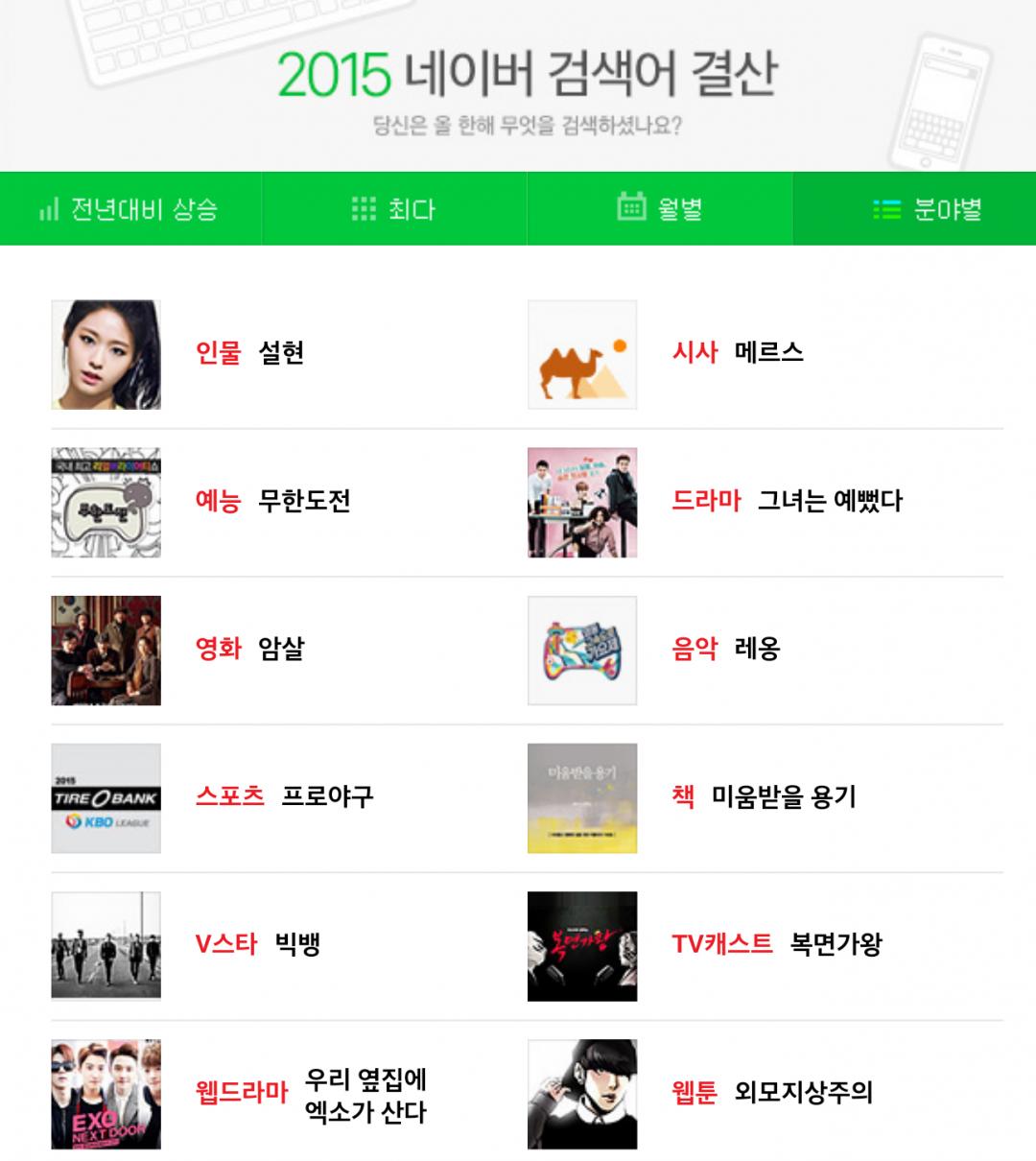Open the 월별 tab
Screen dimensions: 1036x1161
(660, 209)
